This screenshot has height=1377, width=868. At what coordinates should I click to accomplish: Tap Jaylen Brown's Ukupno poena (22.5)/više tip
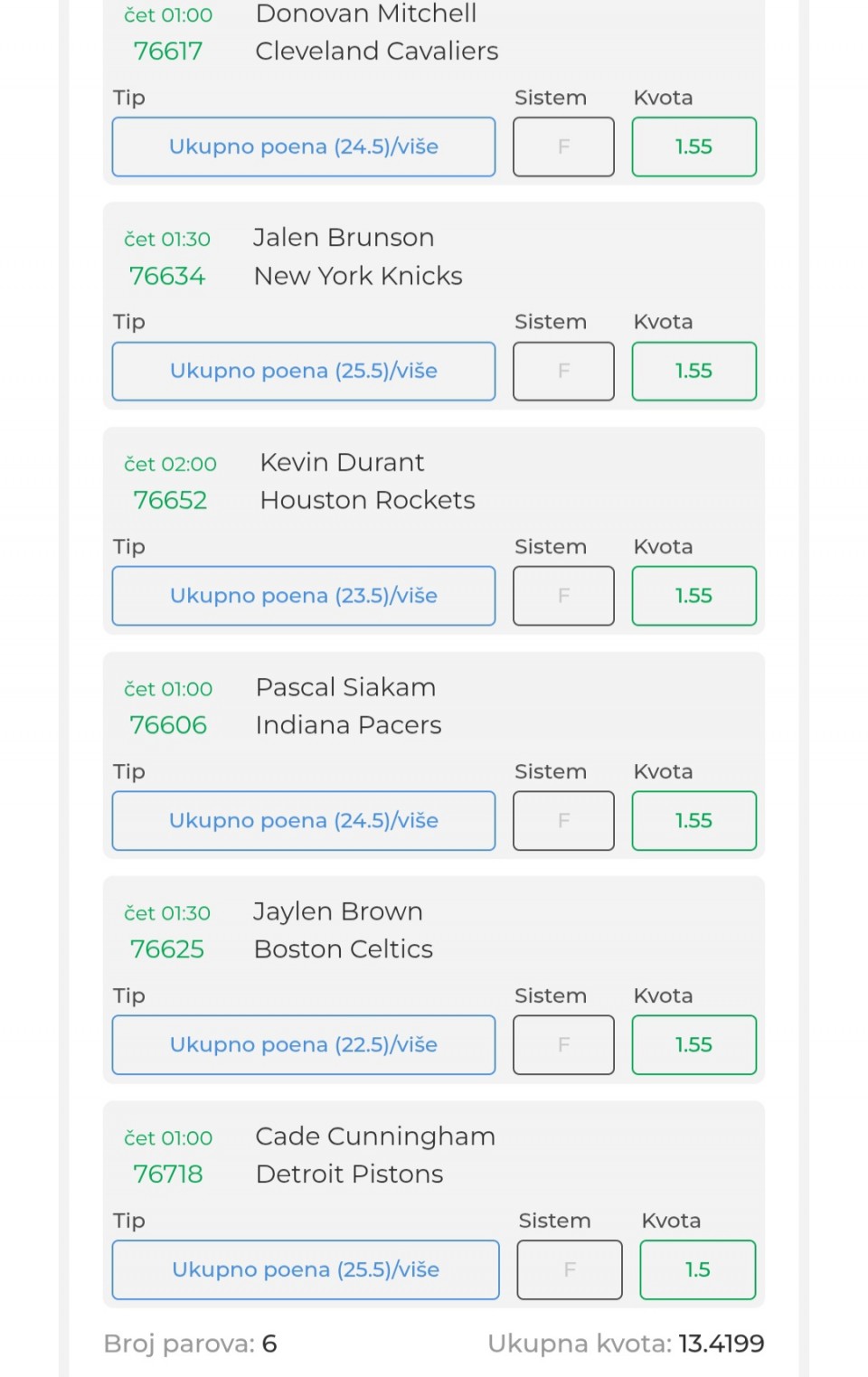click(x=303, y=1044)
